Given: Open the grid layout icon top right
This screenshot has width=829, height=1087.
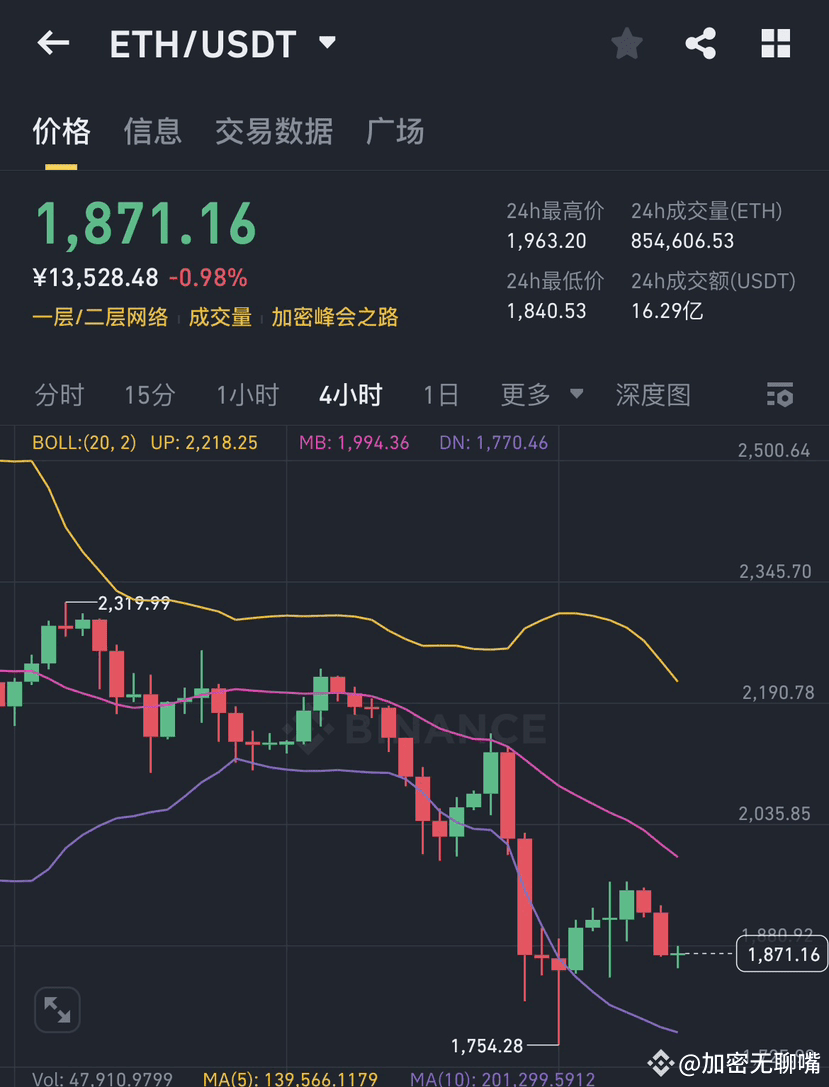Looking at the screenshot, I should click(x=775, y=43).
